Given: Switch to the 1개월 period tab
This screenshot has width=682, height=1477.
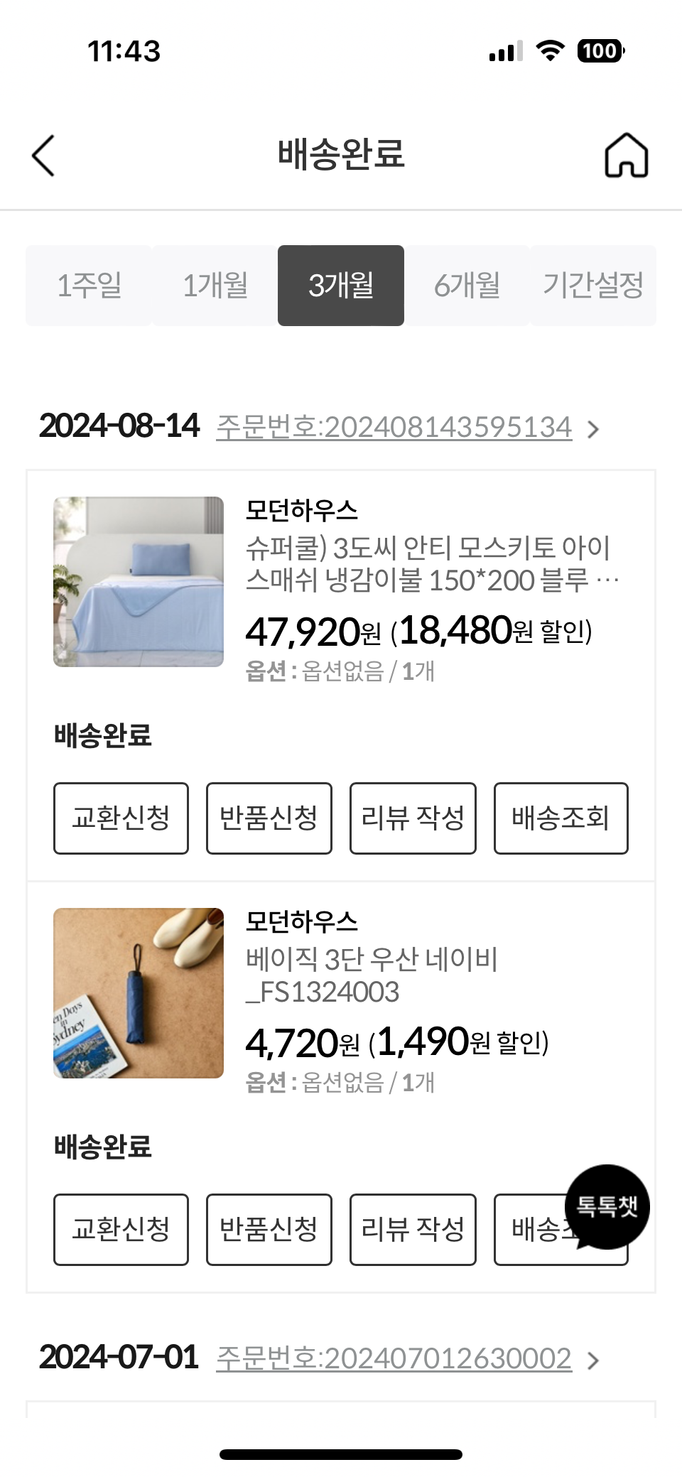Looking at the screenshot, I should coord(215,285).
